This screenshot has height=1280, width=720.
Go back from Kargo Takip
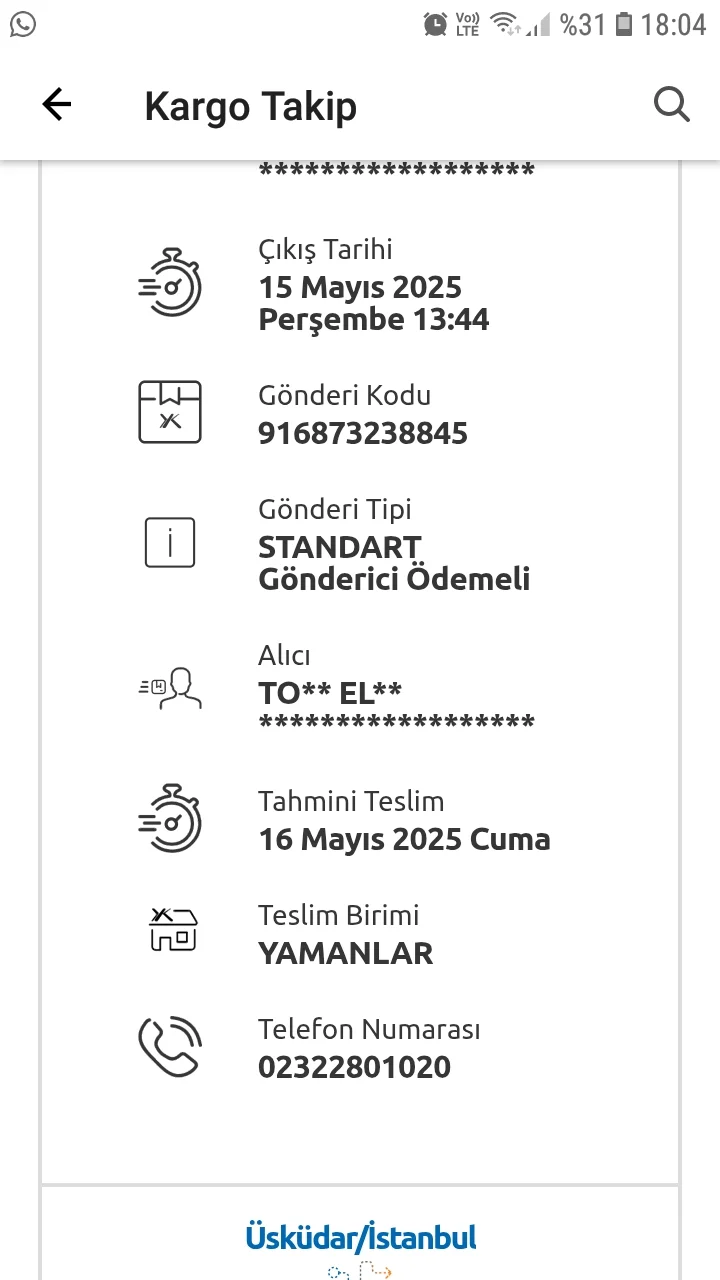point(57,105)
